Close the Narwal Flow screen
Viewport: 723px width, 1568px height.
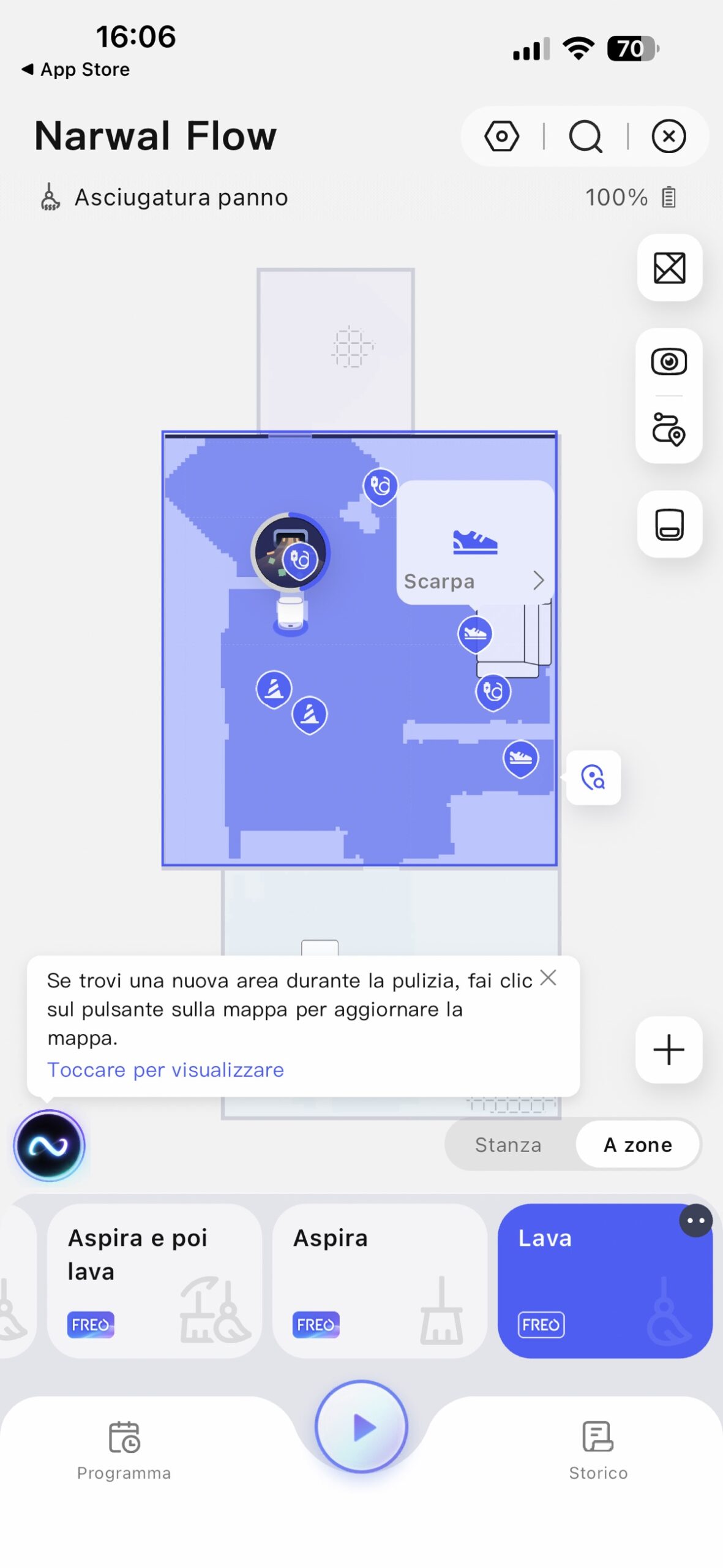pos(669,136)
